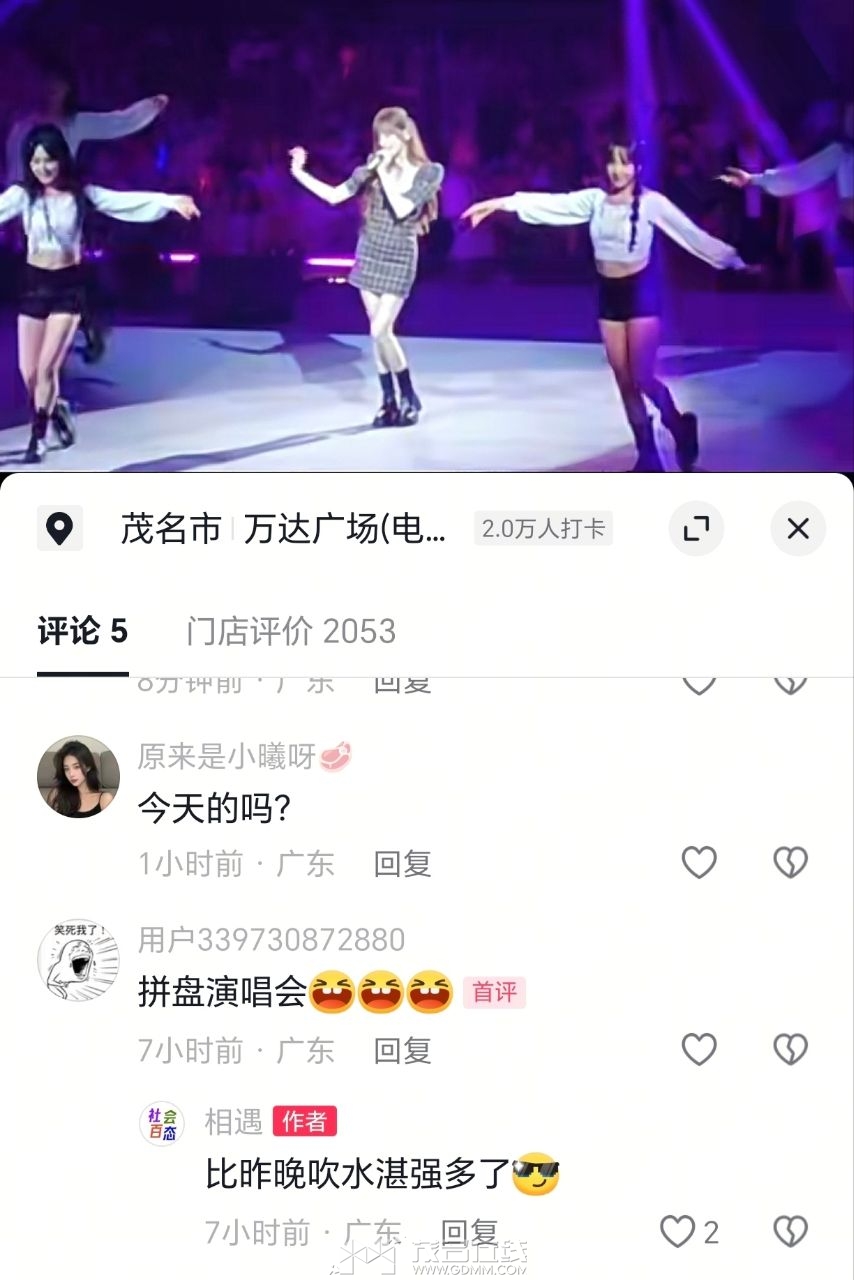Image resolution: width=854 pixels, height=1280 pixels.
Task: Open author 相遇's avatar
Action: (161, 1123)
